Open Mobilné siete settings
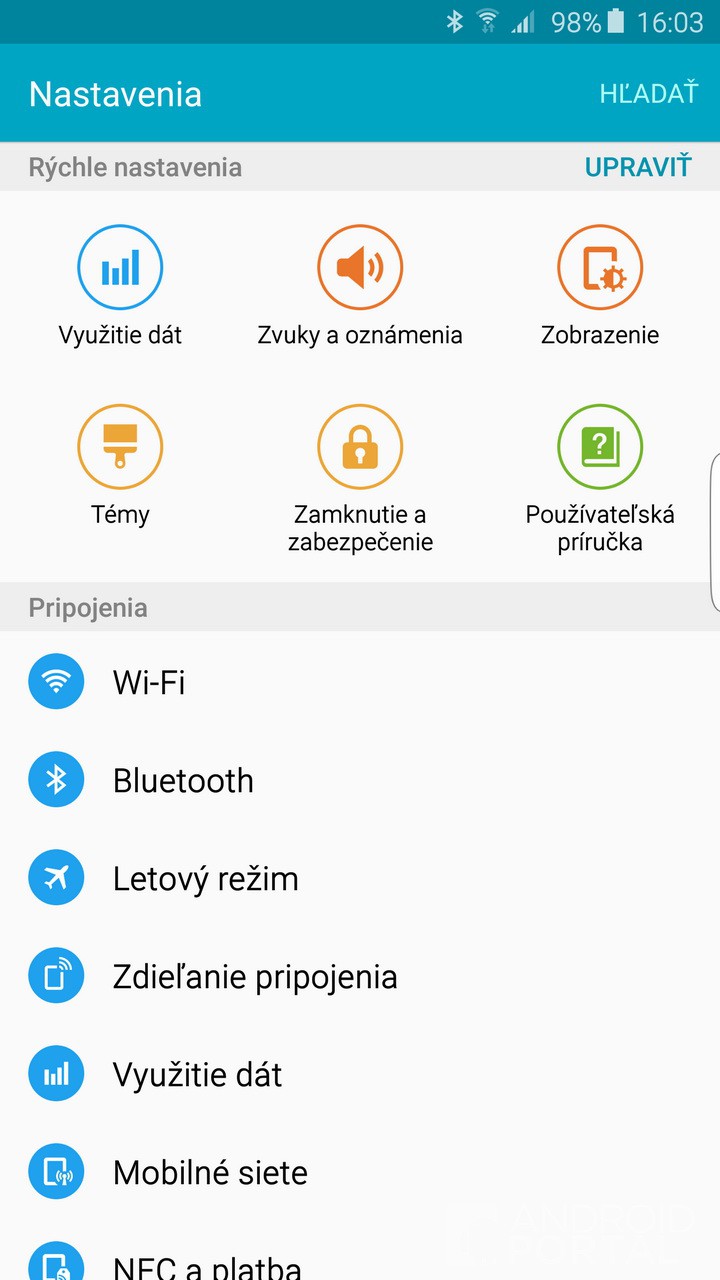 [x=360, y=1173]
